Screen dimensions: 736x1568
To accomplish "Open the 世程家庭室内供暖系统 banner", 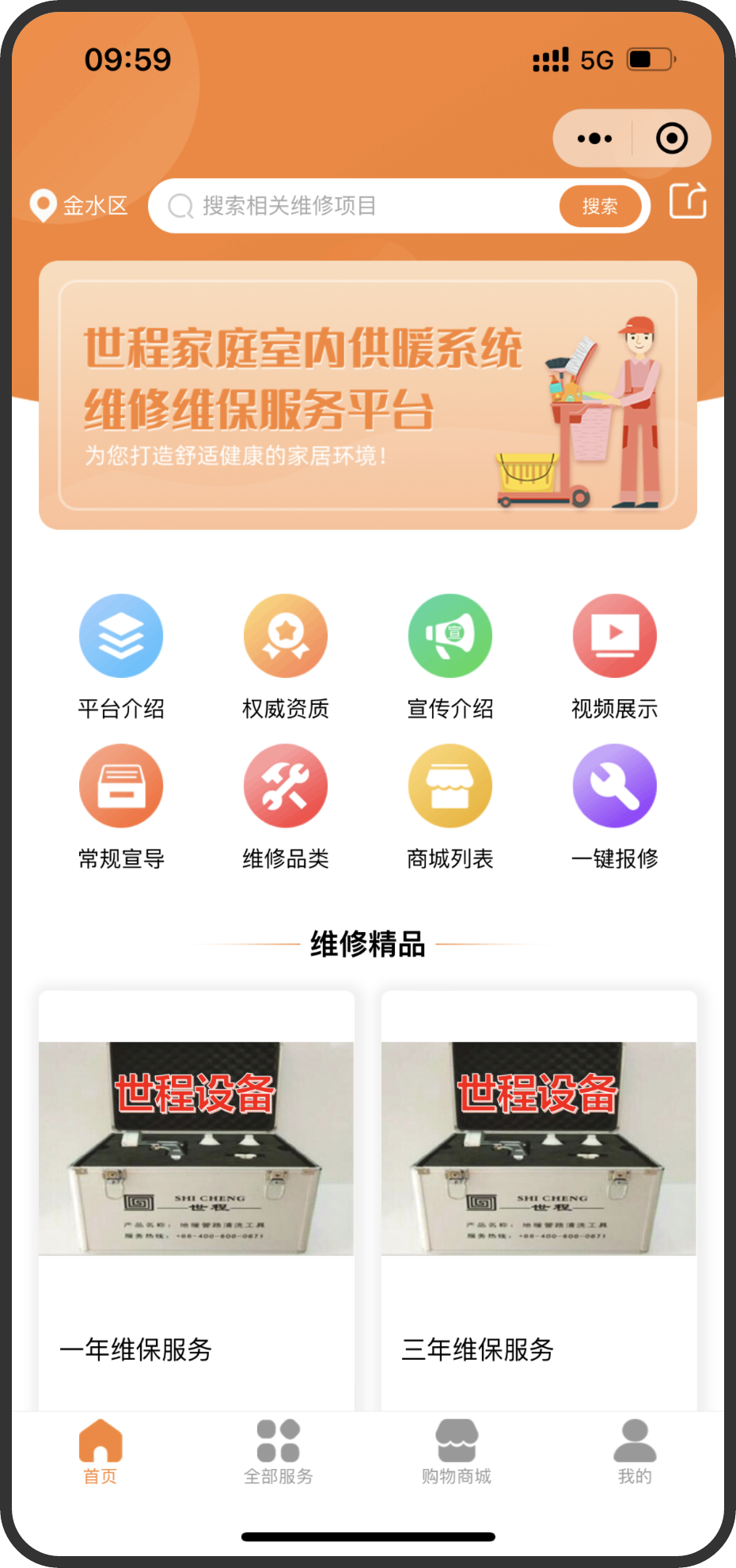I will (x=368, y=394).
